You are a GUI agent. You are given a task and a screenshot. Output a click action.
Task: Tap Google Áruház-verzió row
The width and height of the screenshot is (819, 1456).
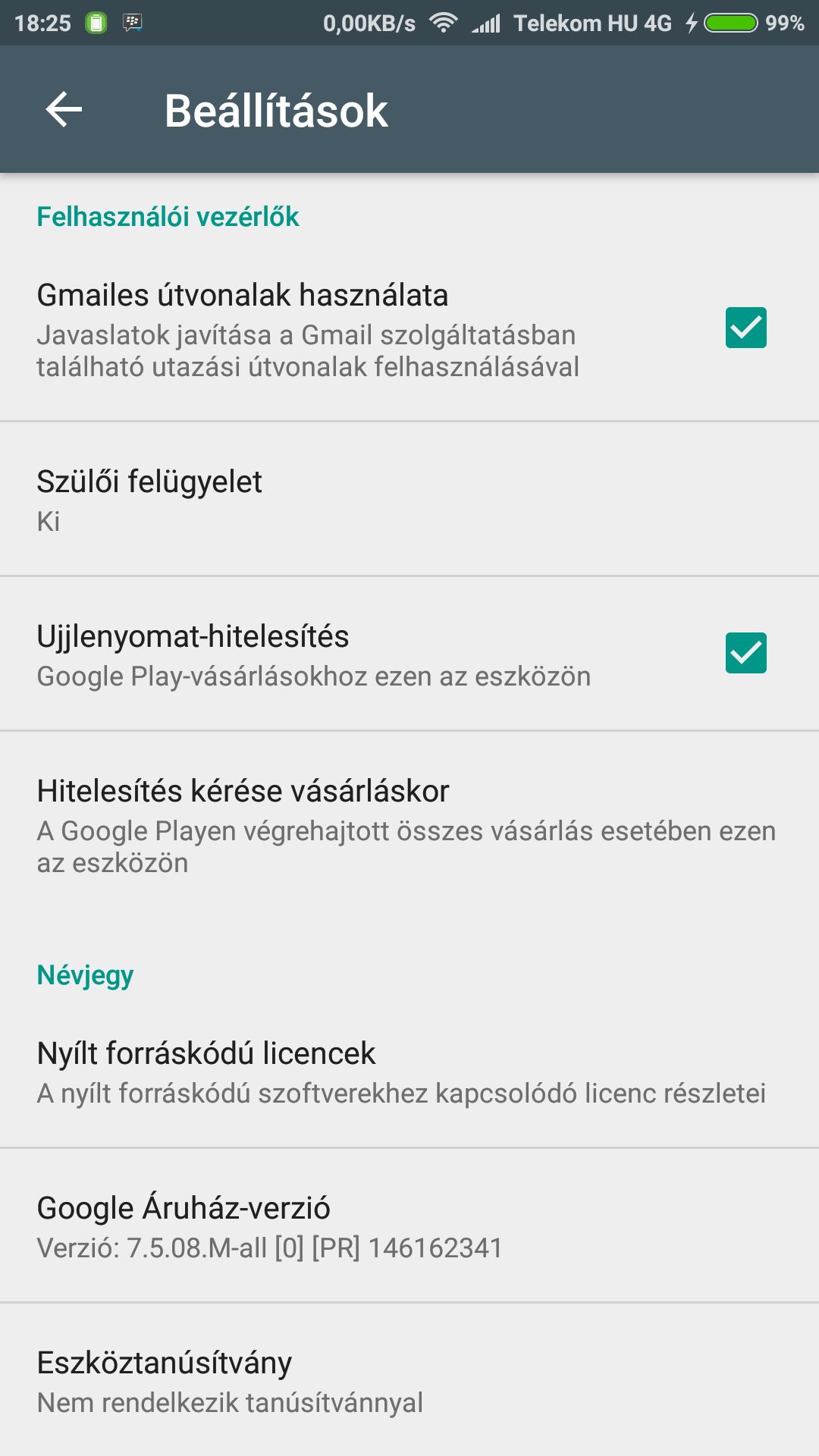click(409, 1226)
